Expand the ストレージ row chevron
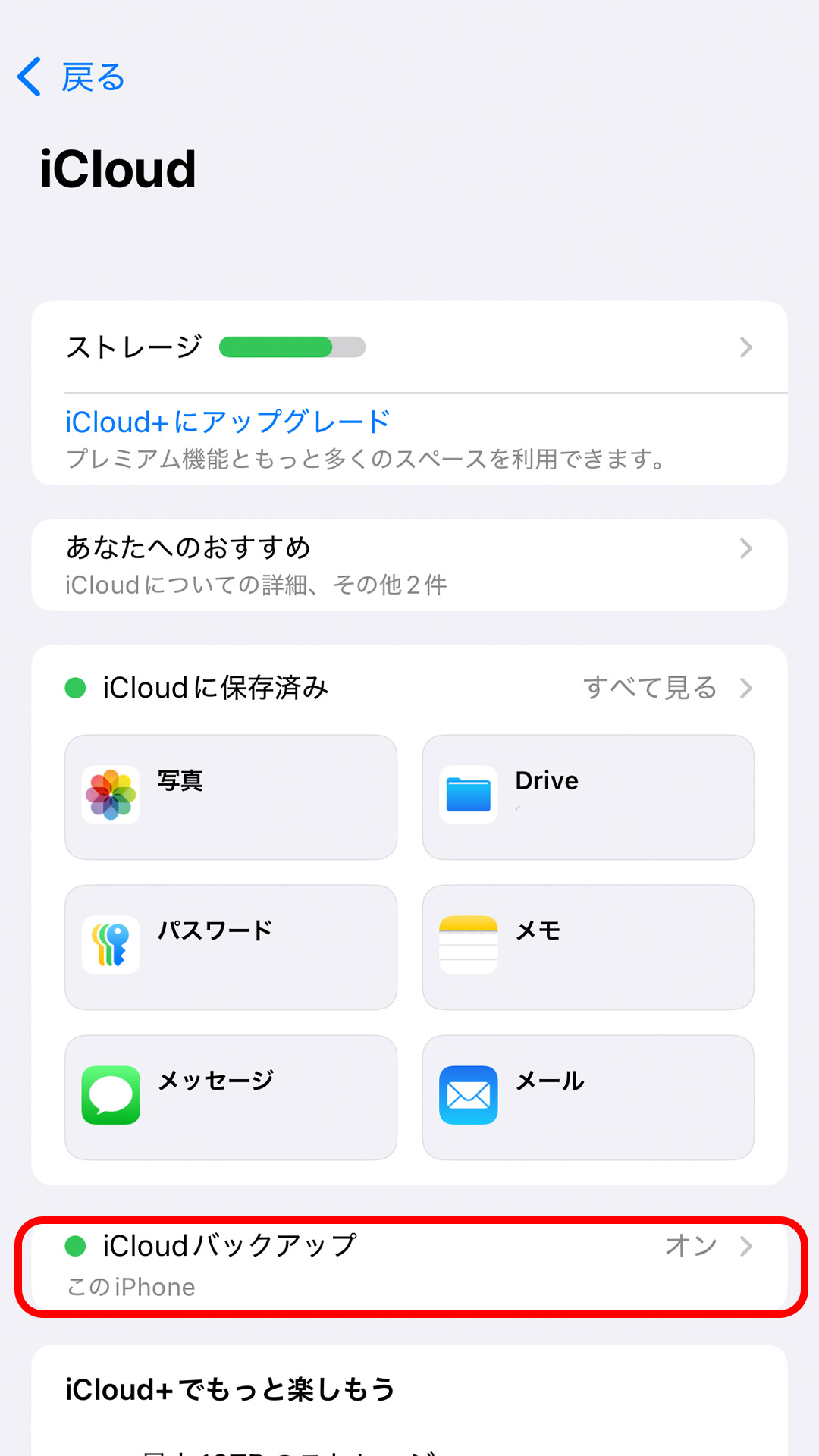 tap(747, 347)
